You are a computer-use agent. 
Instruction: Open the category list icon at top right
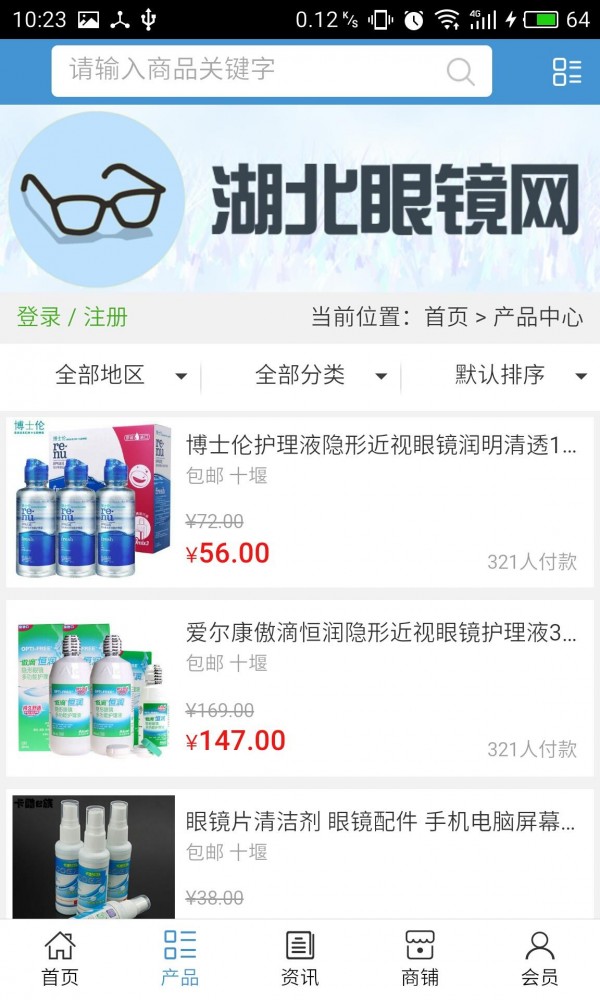tap(566, 71)
